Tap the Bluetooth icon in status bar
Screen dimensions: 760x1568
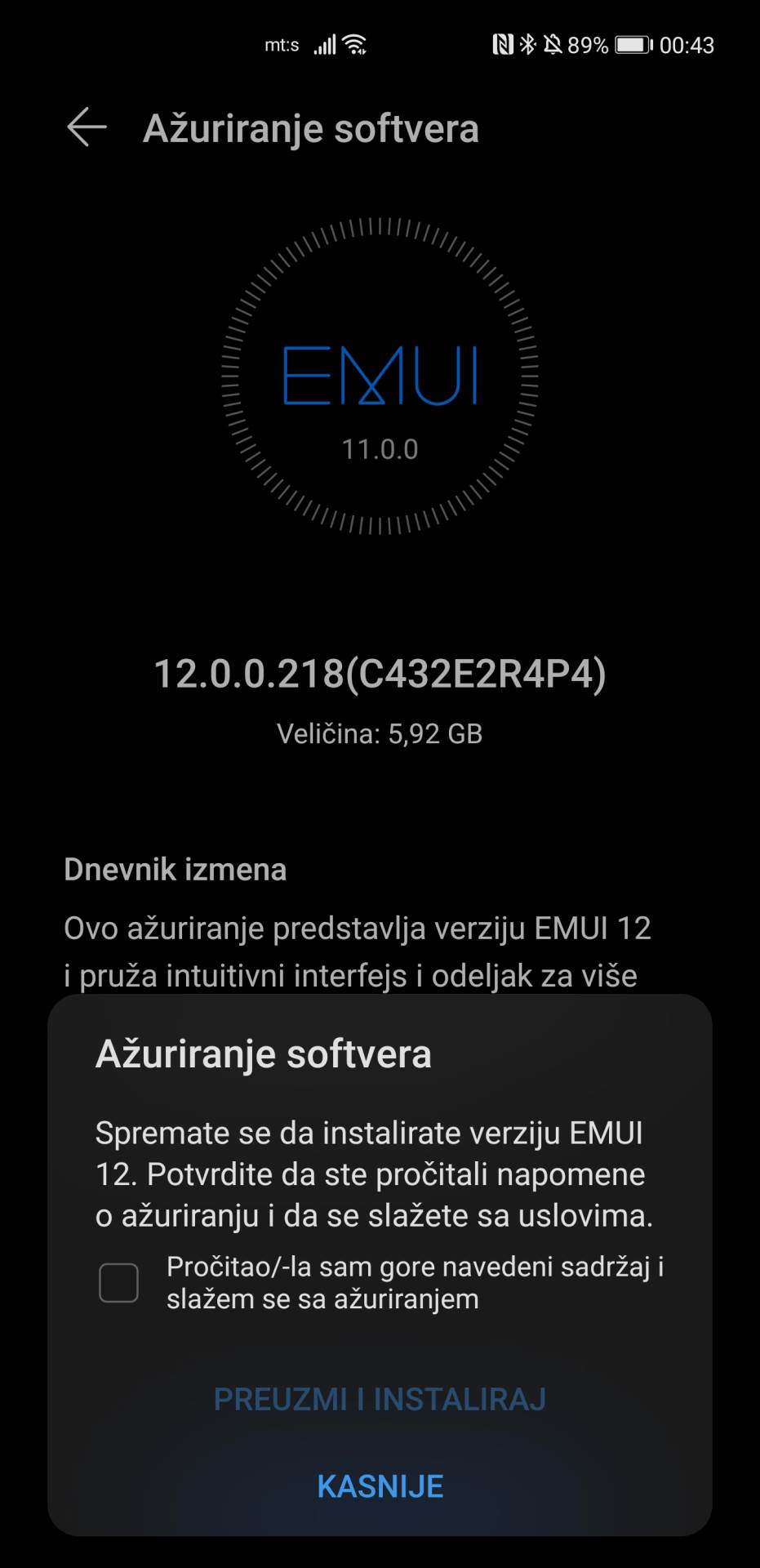(x=527, y=44)
